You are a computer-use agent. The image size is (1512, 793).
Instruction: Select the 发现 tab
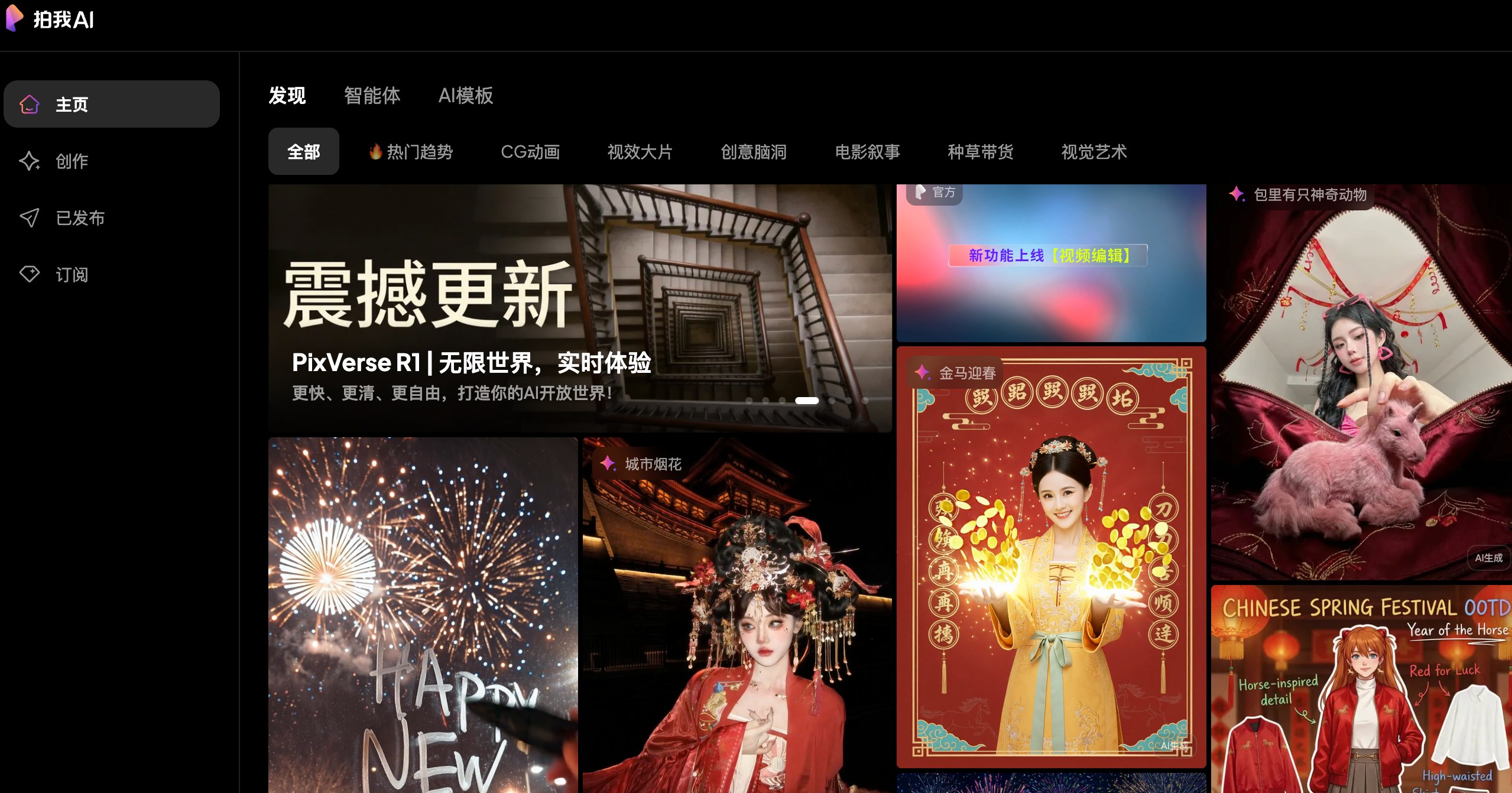point(287,96)
